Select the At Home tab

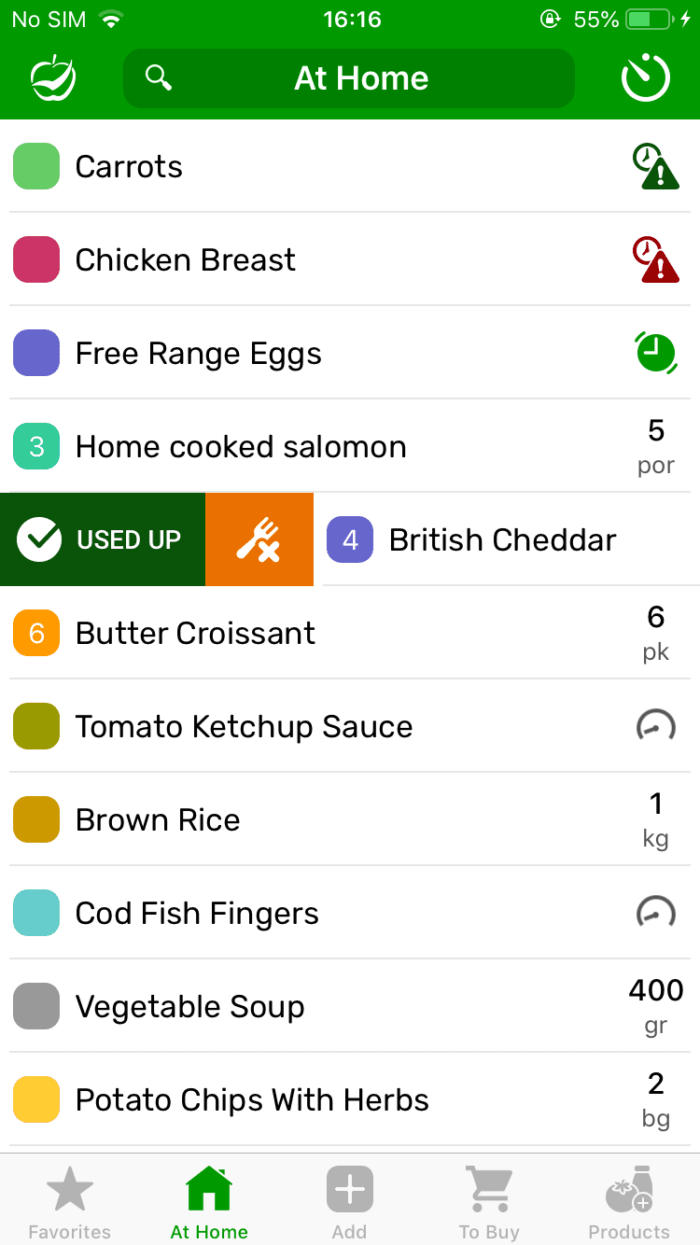click(x=209, y=1202)
